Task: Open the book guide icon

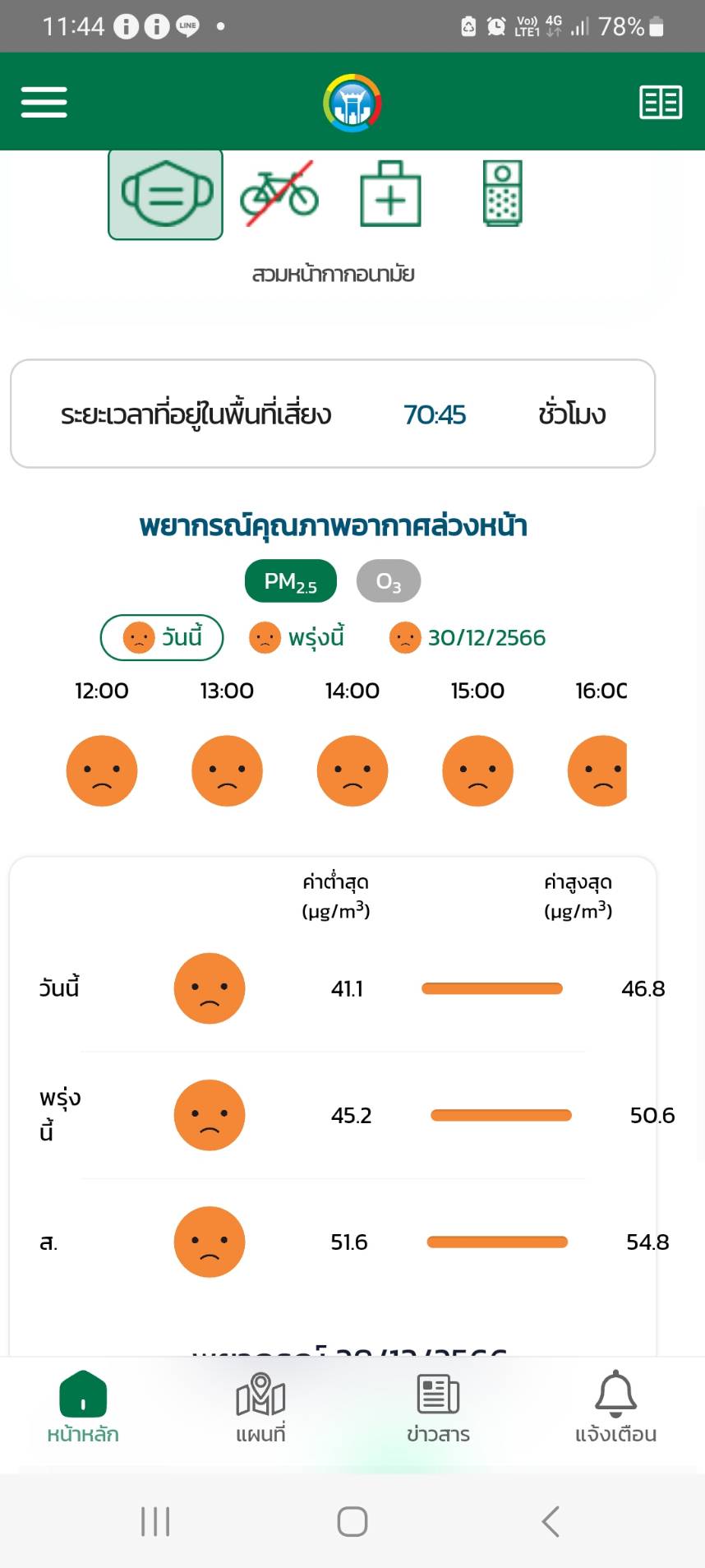Action: coord(661,103)
